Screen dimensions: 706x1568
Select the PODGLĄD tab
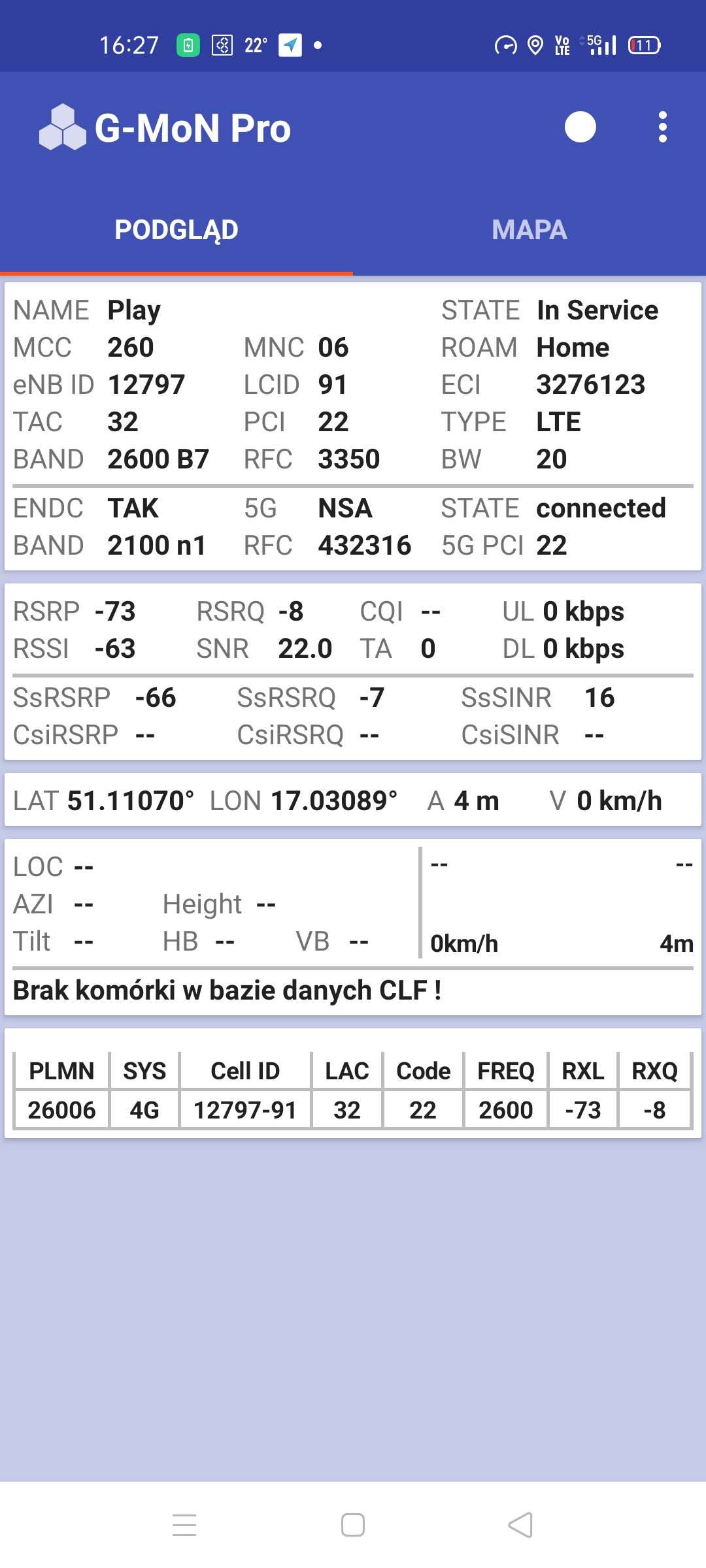[x=176, y=230]
